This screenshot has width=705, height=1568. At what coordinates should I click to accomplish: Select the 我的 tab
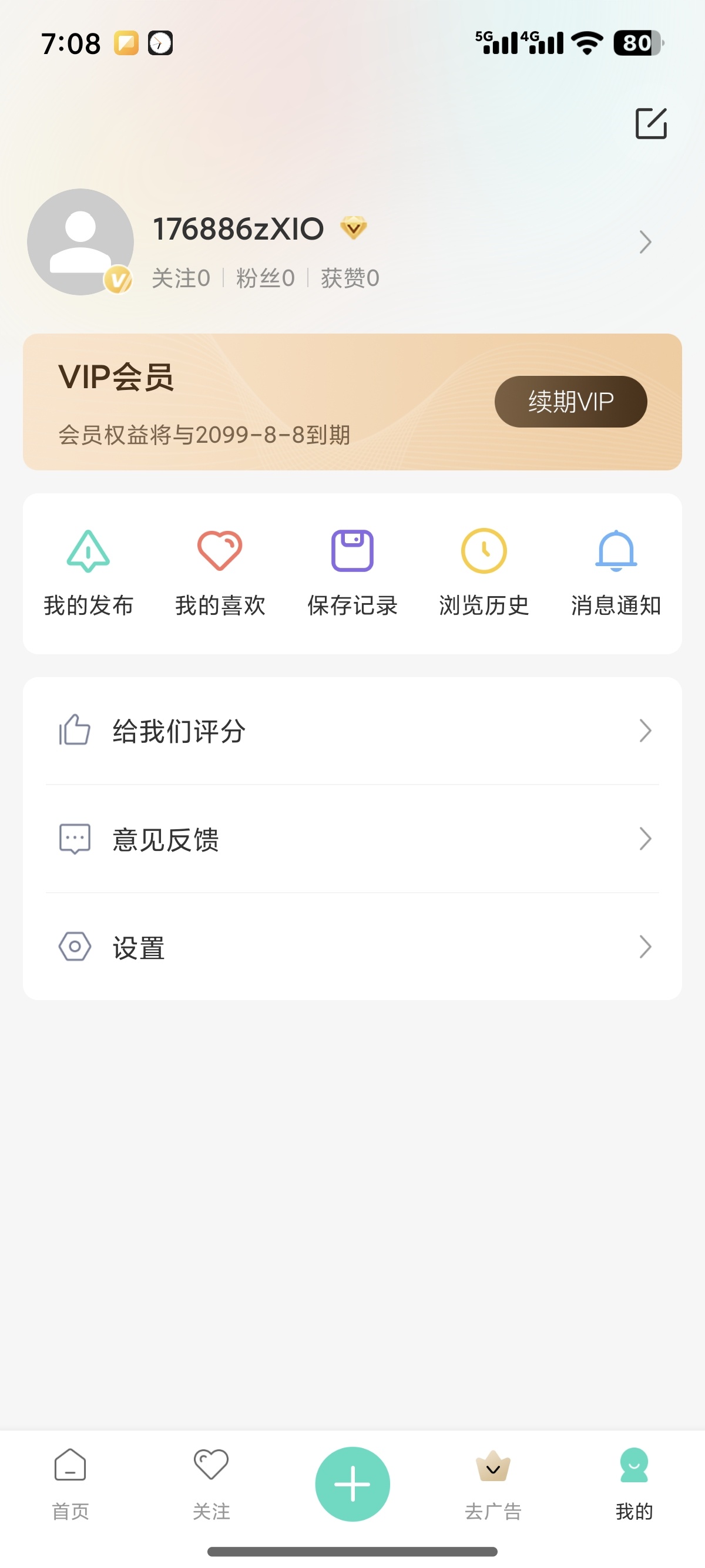coord(634,1483)
